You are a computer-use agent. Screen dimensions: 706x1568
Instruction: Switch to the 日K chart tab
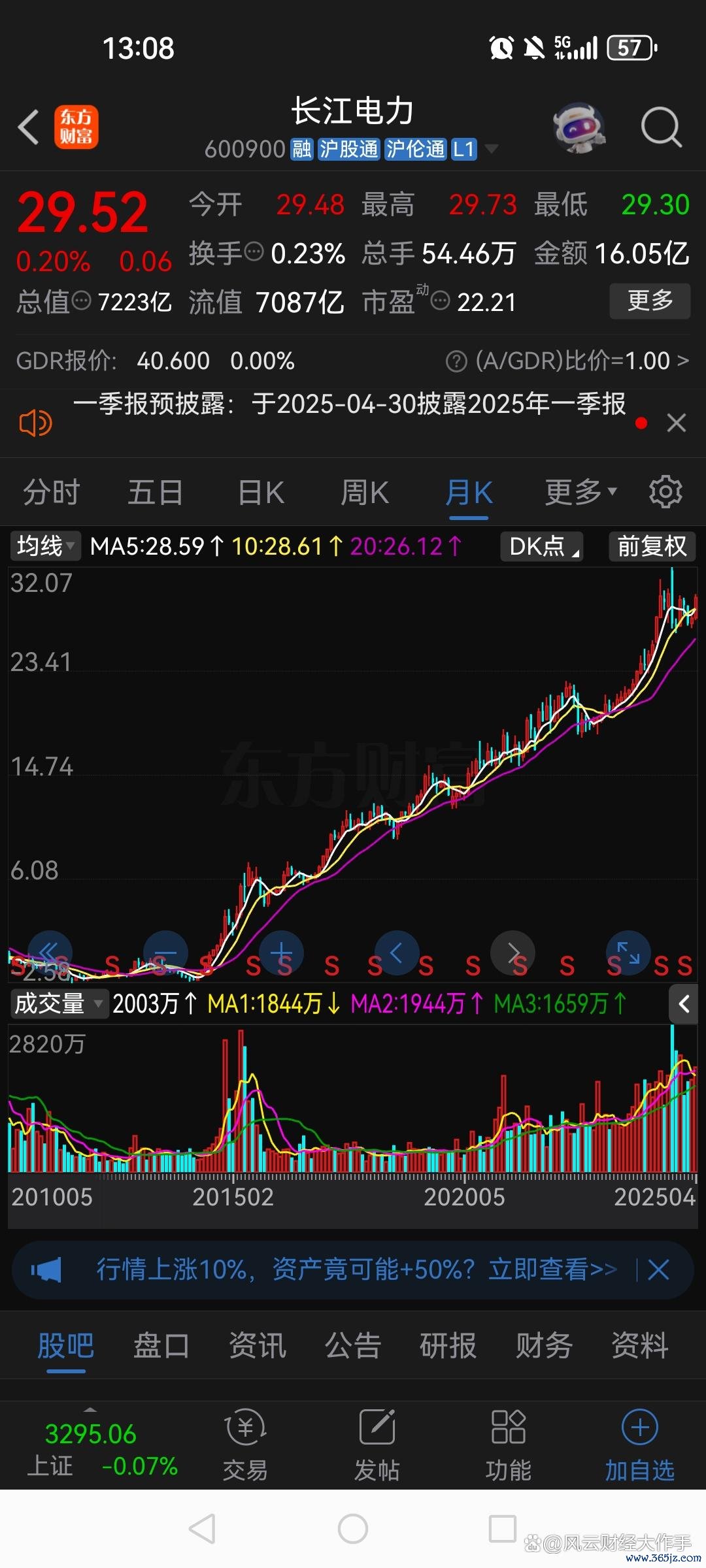click(261, 492)
